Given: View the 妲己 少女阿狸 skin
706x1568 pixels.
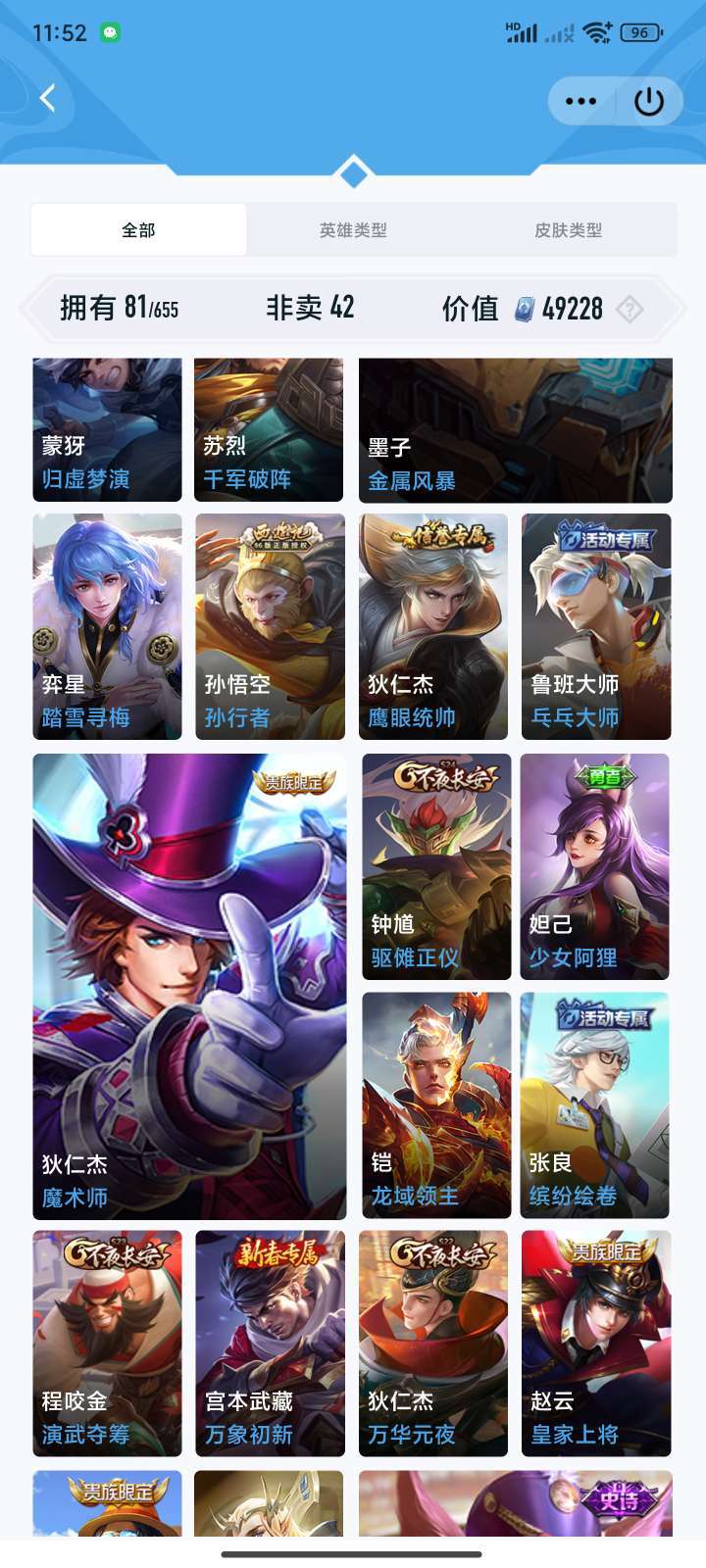Looking at the screenshot, I should [x=595, y=866].
